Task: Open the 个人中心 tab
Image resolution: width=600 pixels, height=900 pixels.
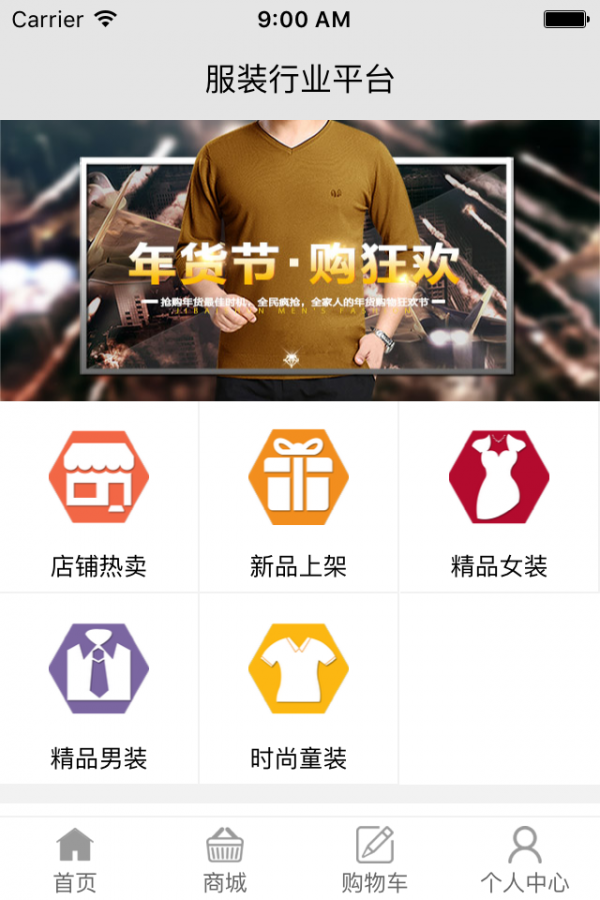Action: [x=525, y=859]
